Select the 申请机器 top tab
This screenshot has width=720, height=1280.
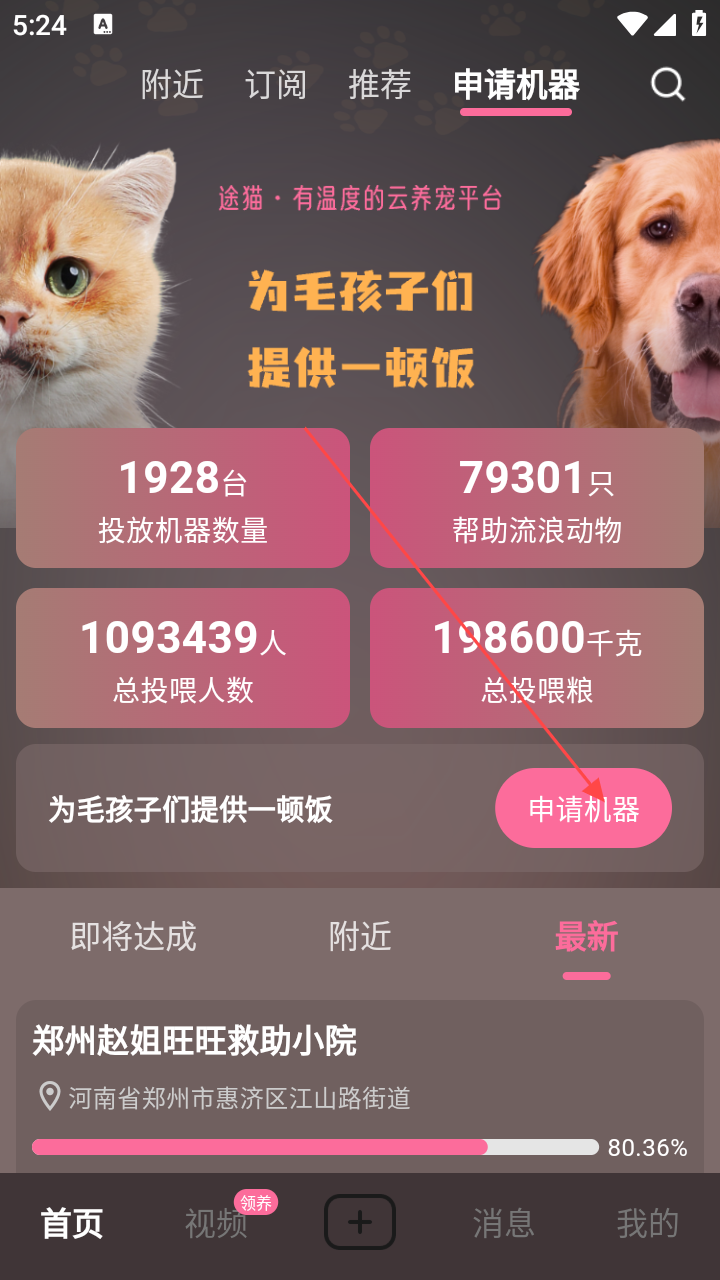click(x=516, y=85)
